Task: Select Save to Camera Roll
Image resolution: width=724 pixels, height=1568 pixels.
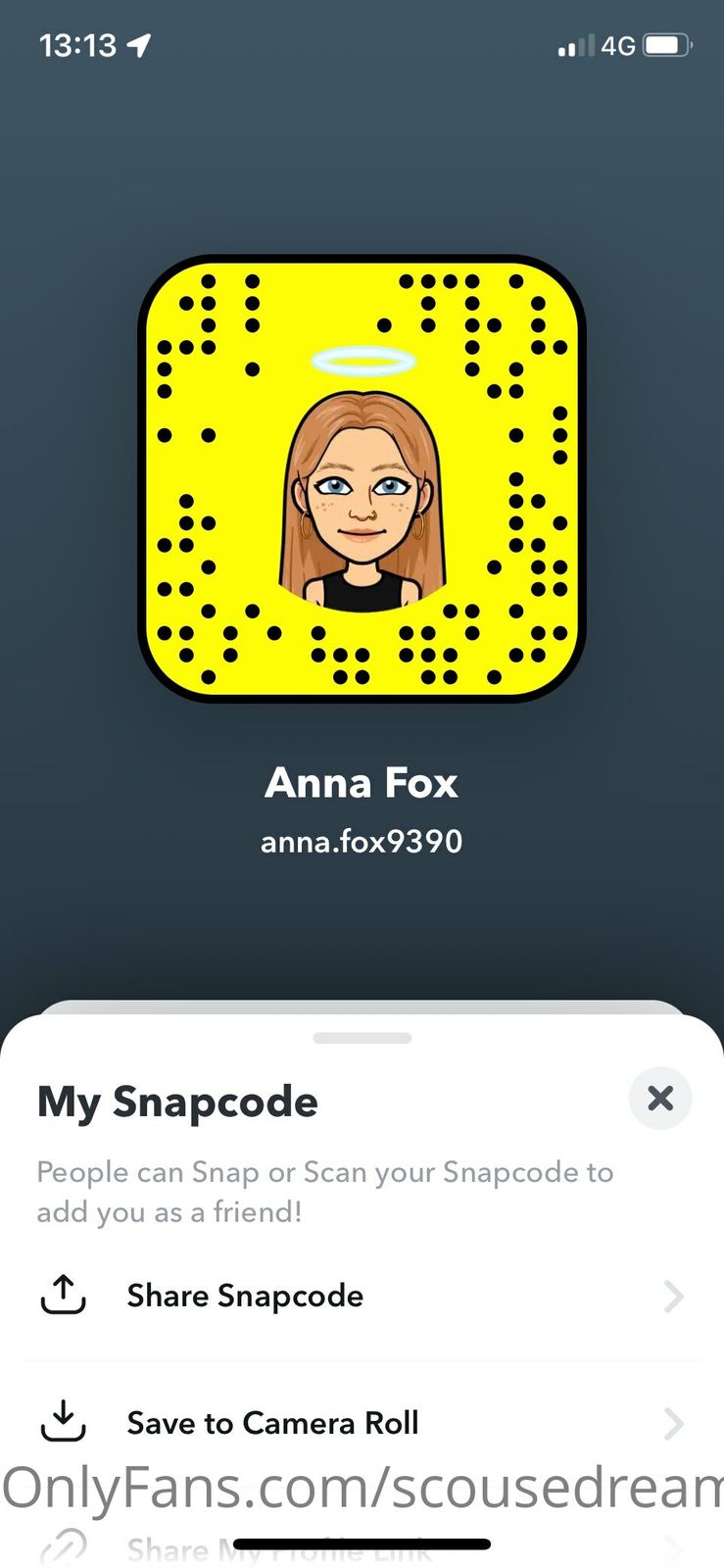Action: tap(272, 1423)
